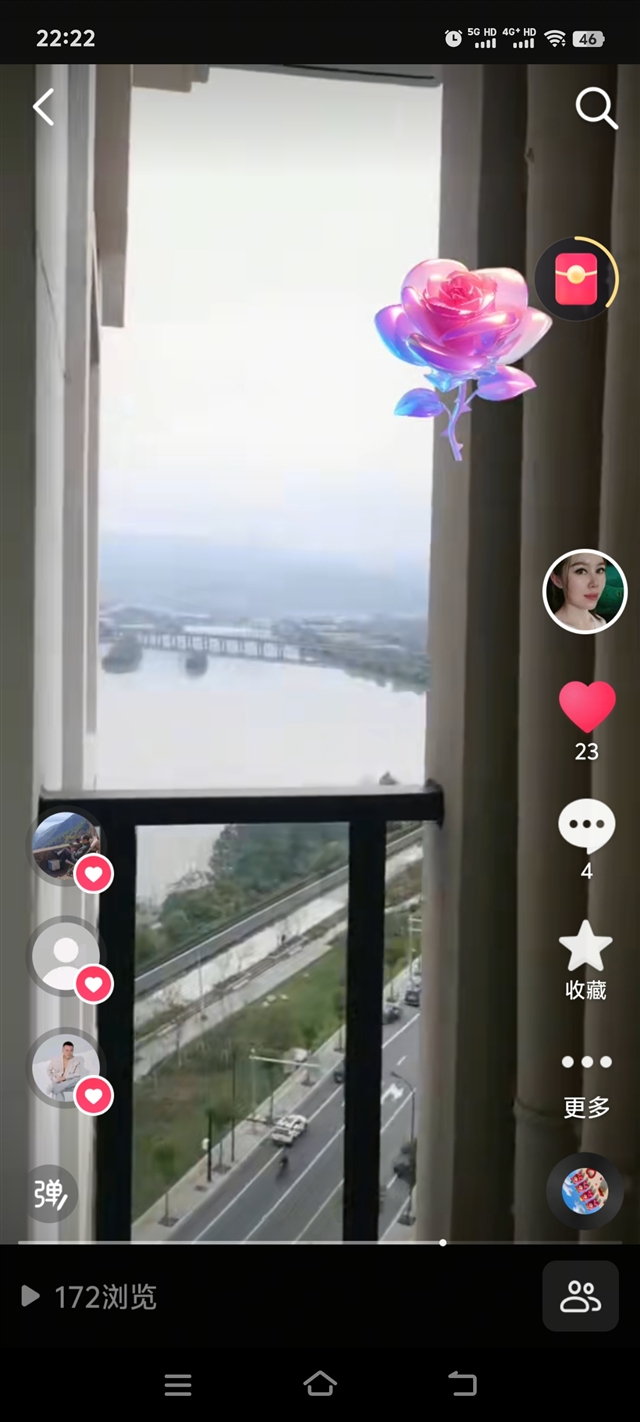Open the co-watching people button
The image size is (640, 1422).
580,1297
